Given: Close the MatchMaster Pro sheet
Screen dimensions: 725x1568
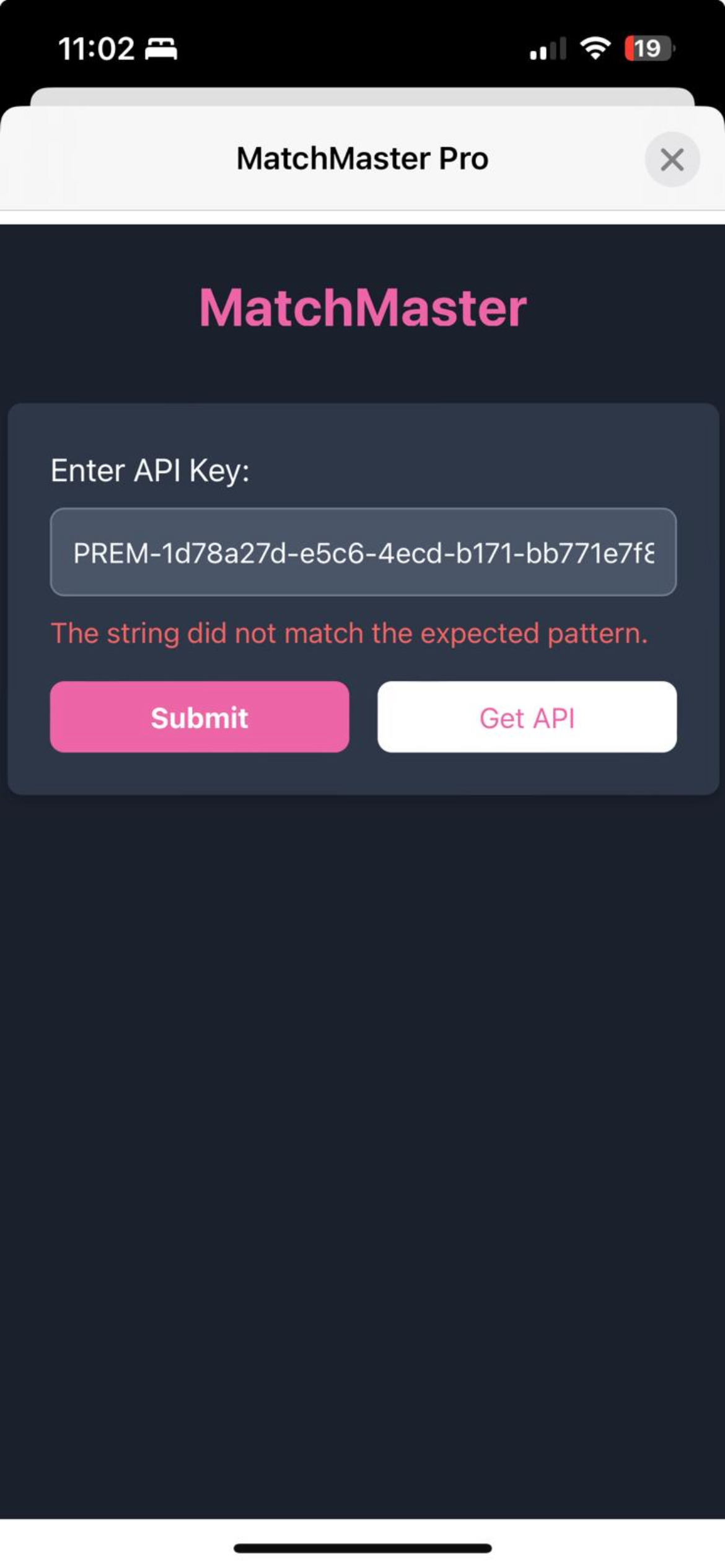Looking at the screenshot, I should pyautogui.click(x=672, y=160).
